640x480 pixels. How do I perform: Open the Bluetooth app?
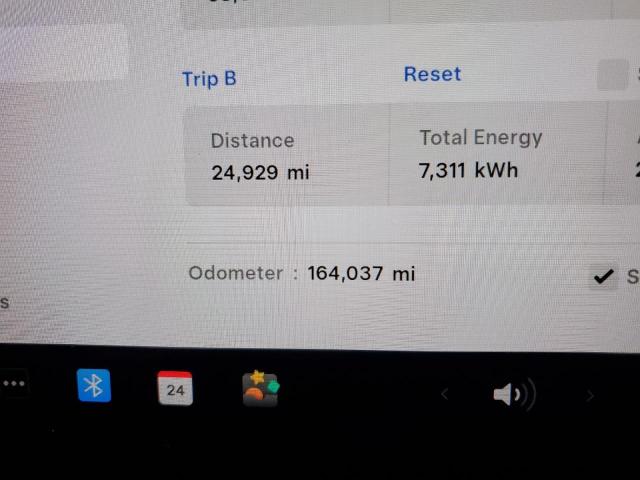(94, 385)
